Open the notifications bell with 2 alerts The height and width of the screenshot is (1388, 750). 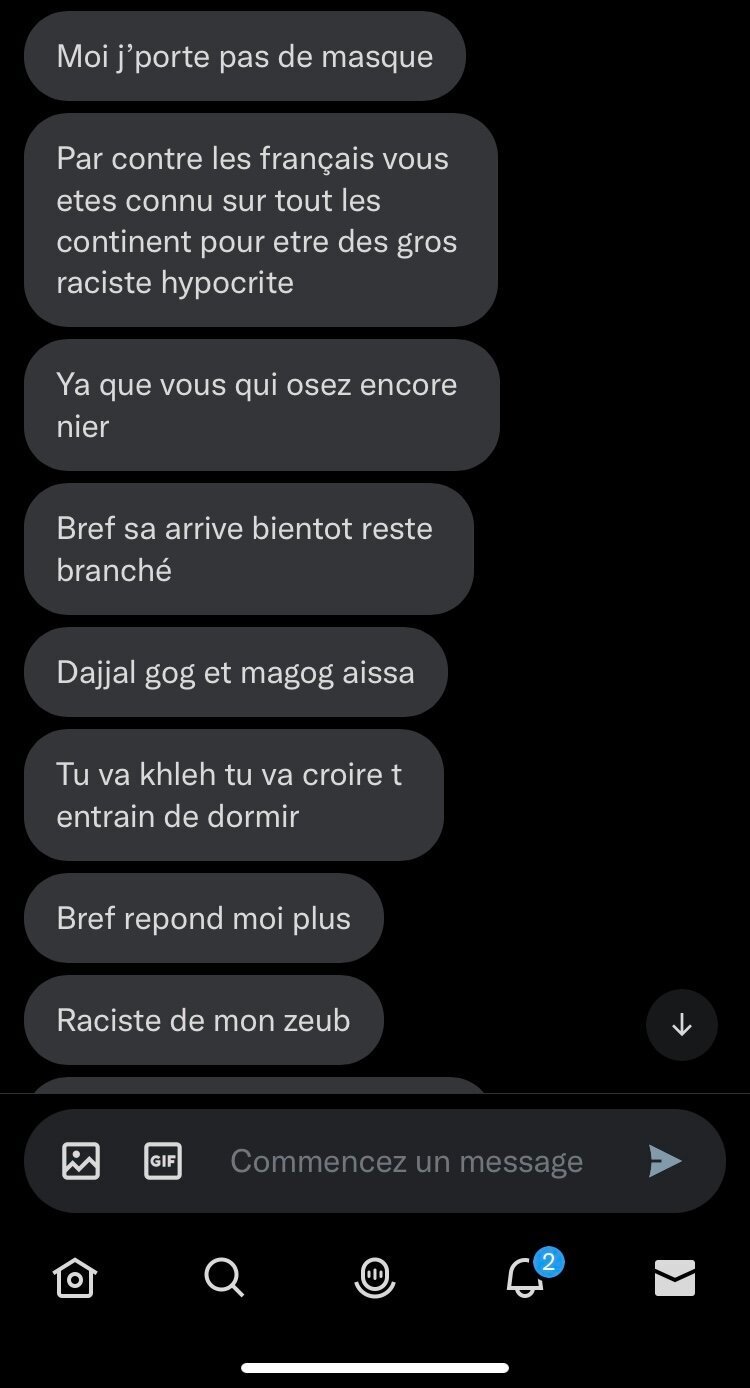[527, 1275]
